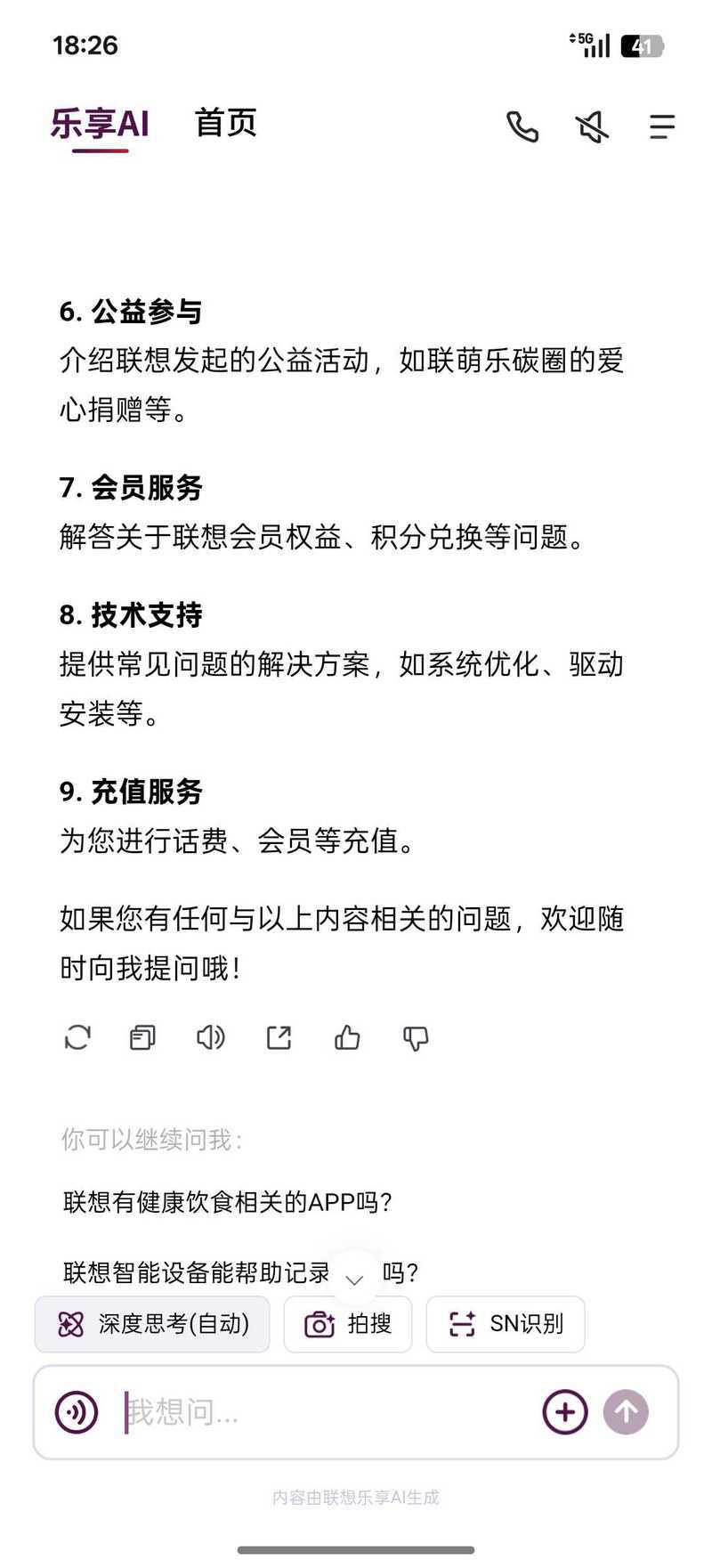This screenshot has height=1568, width=712.
Task: Dislike this answer with thumbs down
Action: (x=416, y=1037)
